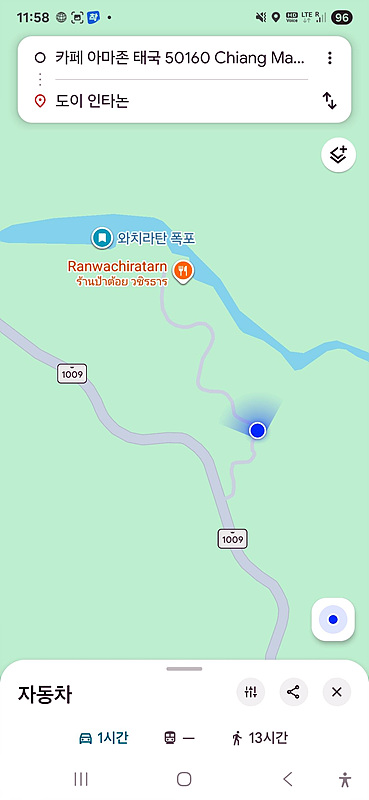369x800 pixels.
Task: Share the directions
Action: point(293,692)
